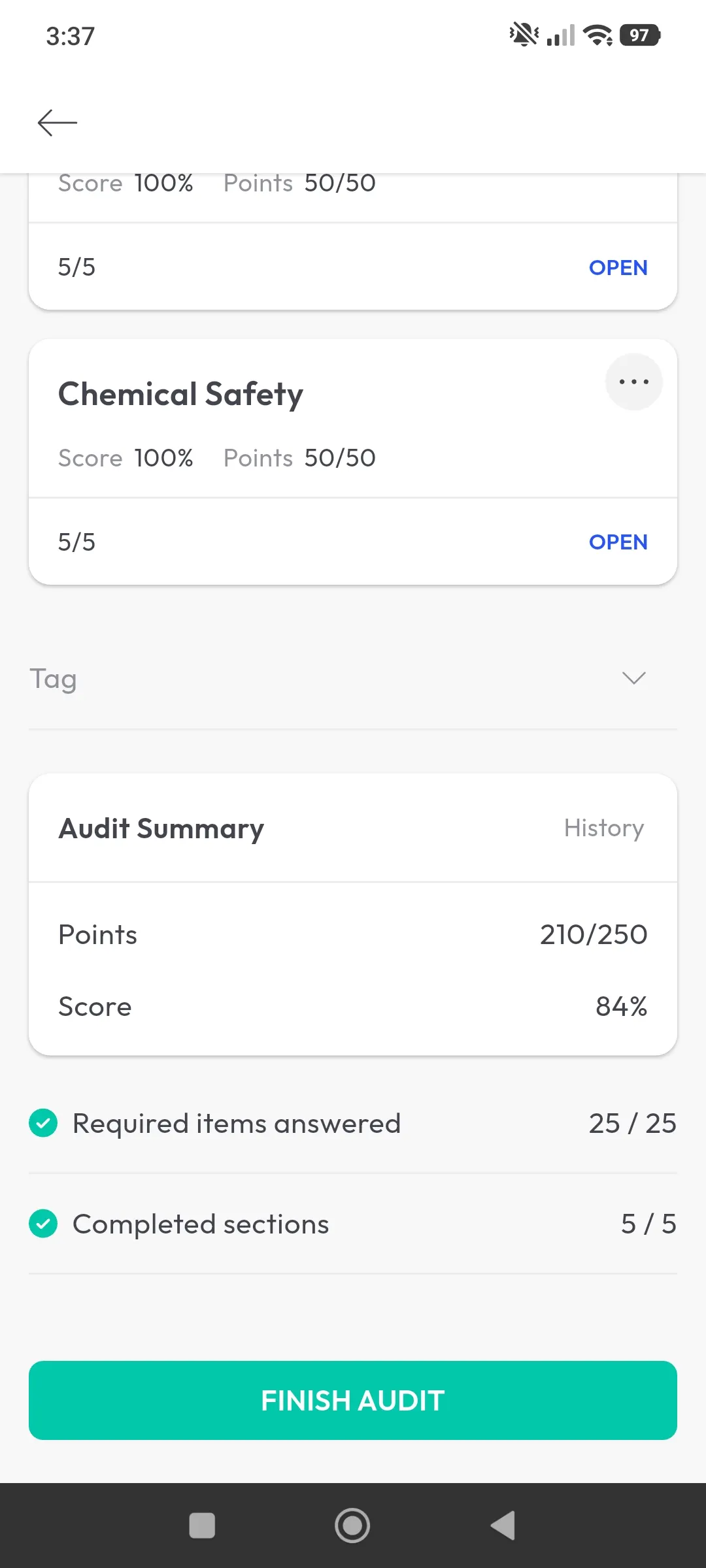View the Audit Summary History
706x1568 pixels.
point(604,828)
